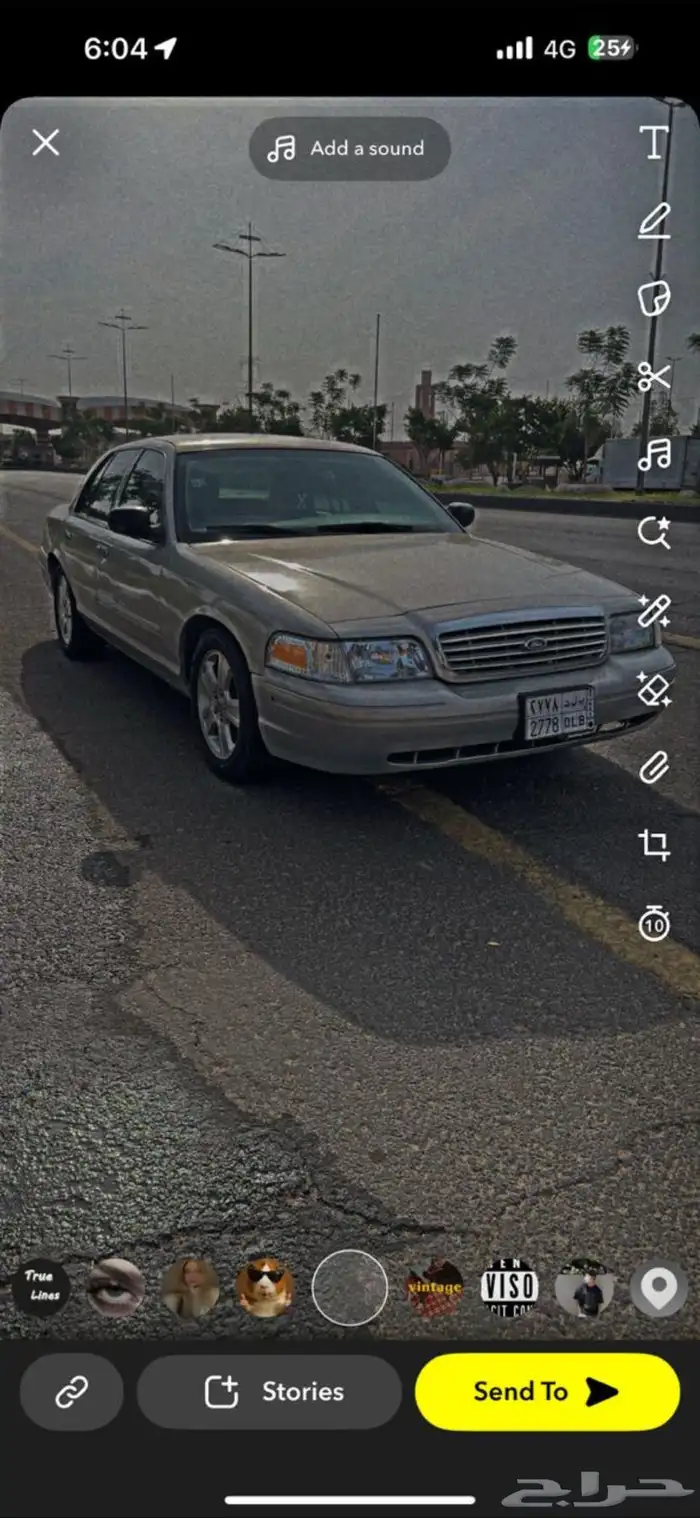This screenshot has height=1518, width=700.
Task: Use the scissors cutout tool
Action: coord(653,377)
